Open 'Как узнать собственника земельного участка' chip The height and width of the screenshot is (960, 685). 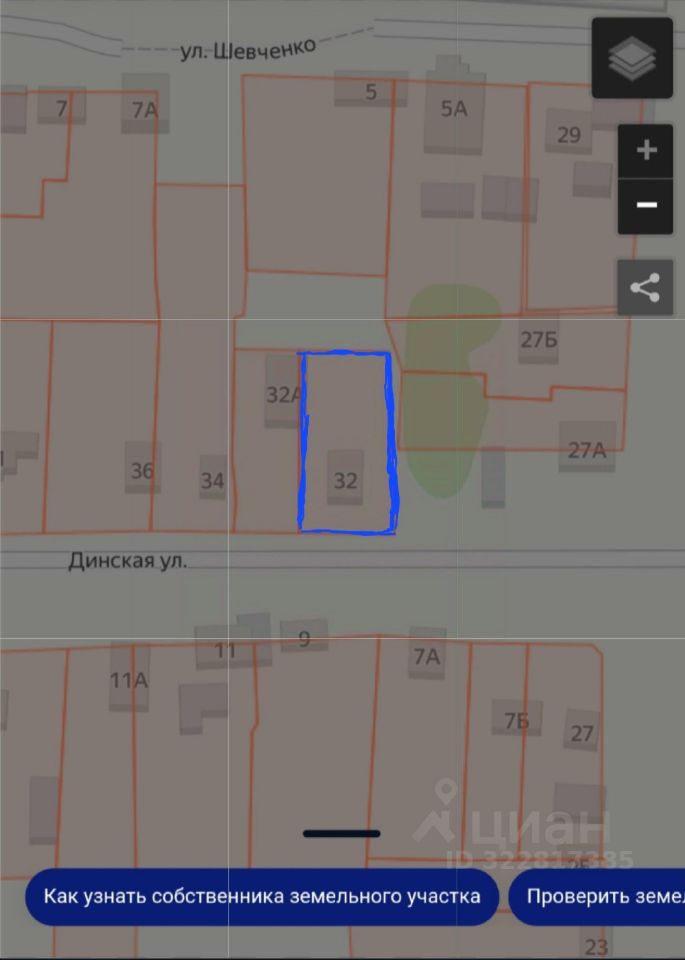pyautogui.click(x=262, y=896)
